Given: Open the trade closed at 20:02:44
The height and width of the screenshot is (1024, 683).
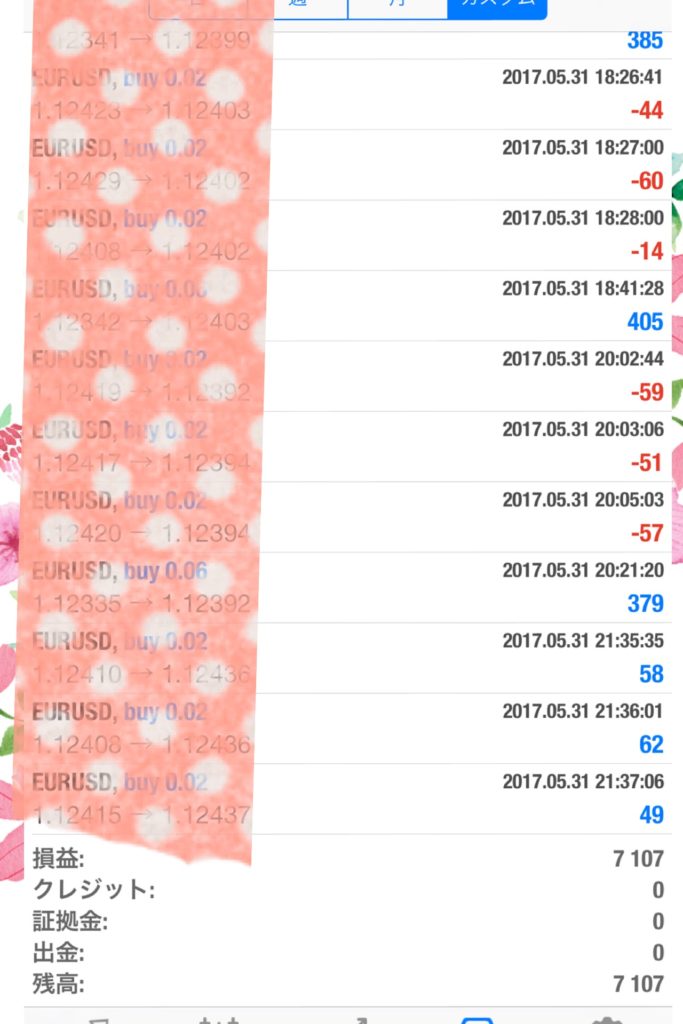Looking at the screenshot, I should [348, 376].
